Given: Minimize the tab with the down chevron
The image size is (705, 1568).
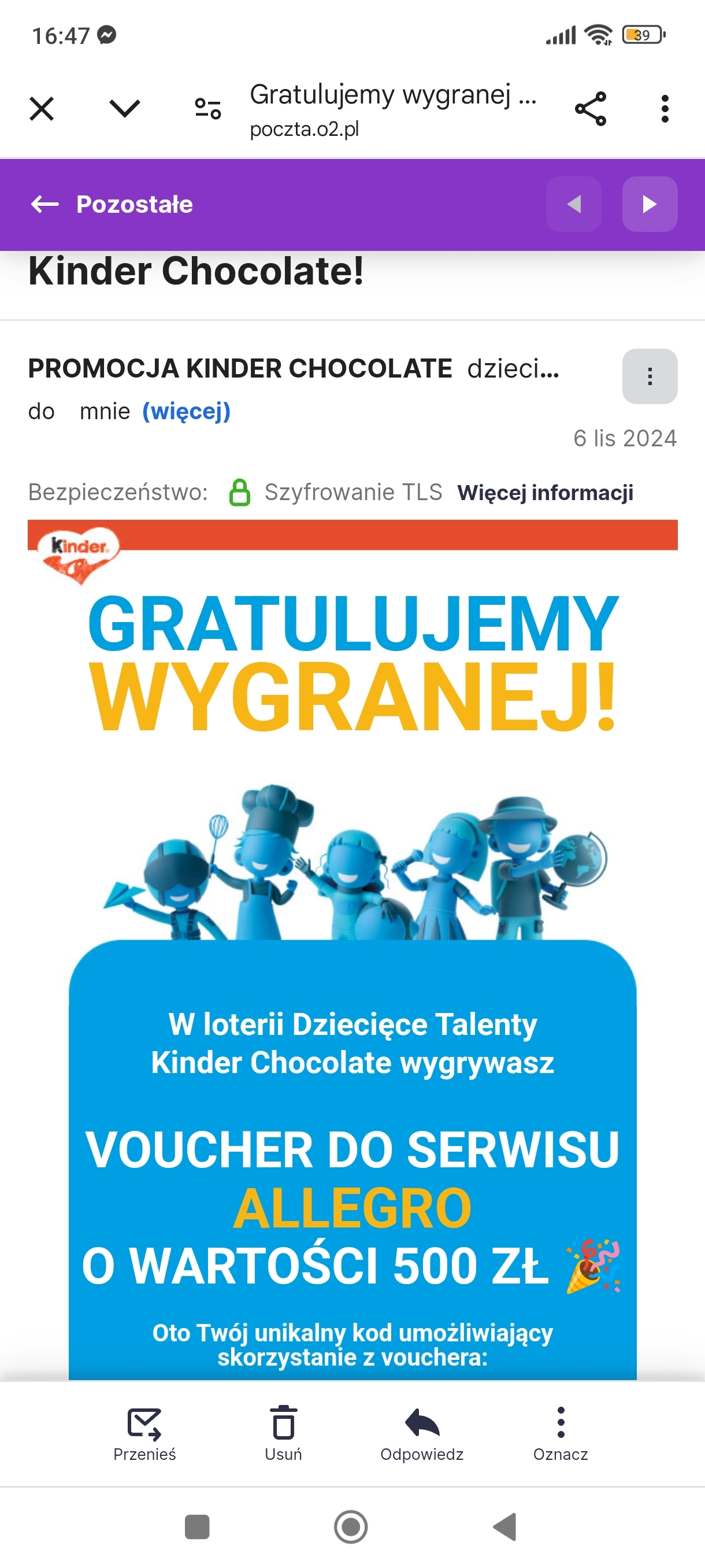Looking at the screenshot, I should click(x=125, y=109).
